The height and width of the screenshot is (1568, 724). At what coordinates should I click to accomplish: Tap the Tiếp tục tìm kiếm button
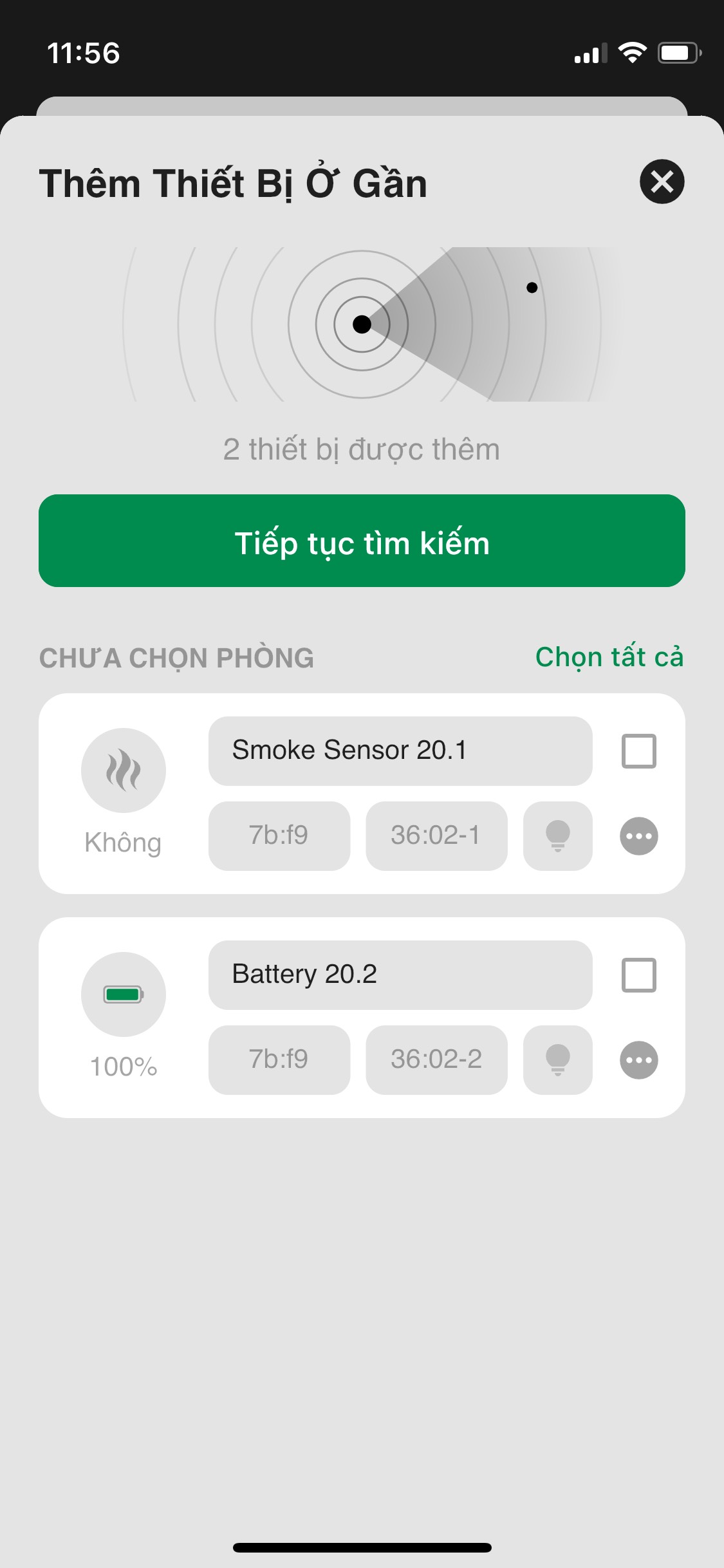pyautogui.click(x=362, y=541)
